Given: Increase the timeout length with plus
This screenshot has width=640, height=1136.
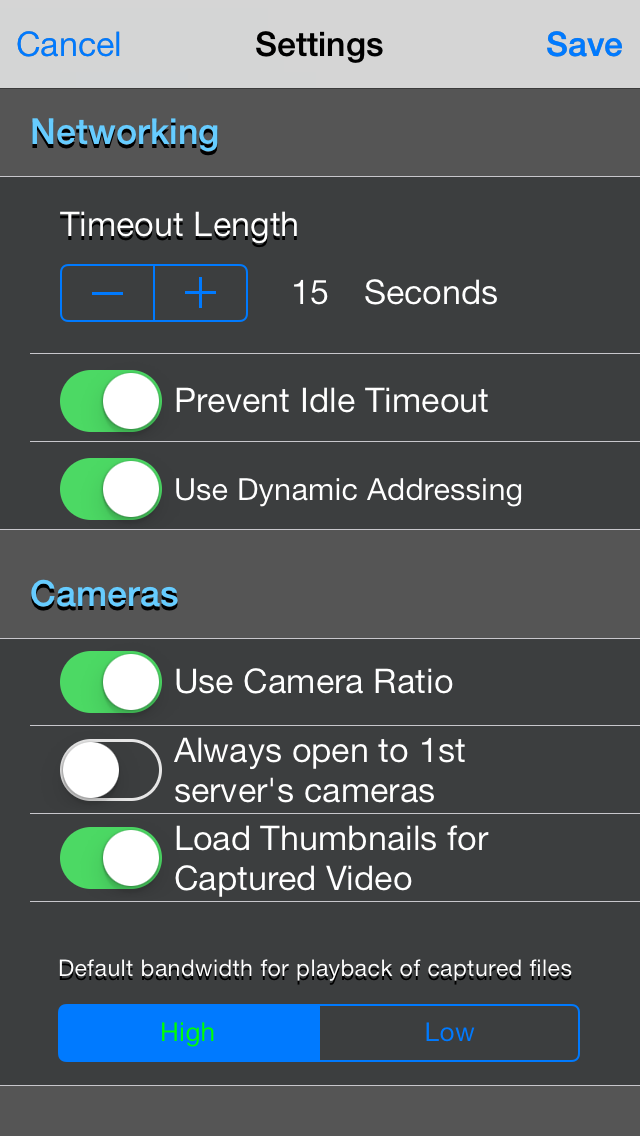Looking at the screenshot, I should click(201, 293).
